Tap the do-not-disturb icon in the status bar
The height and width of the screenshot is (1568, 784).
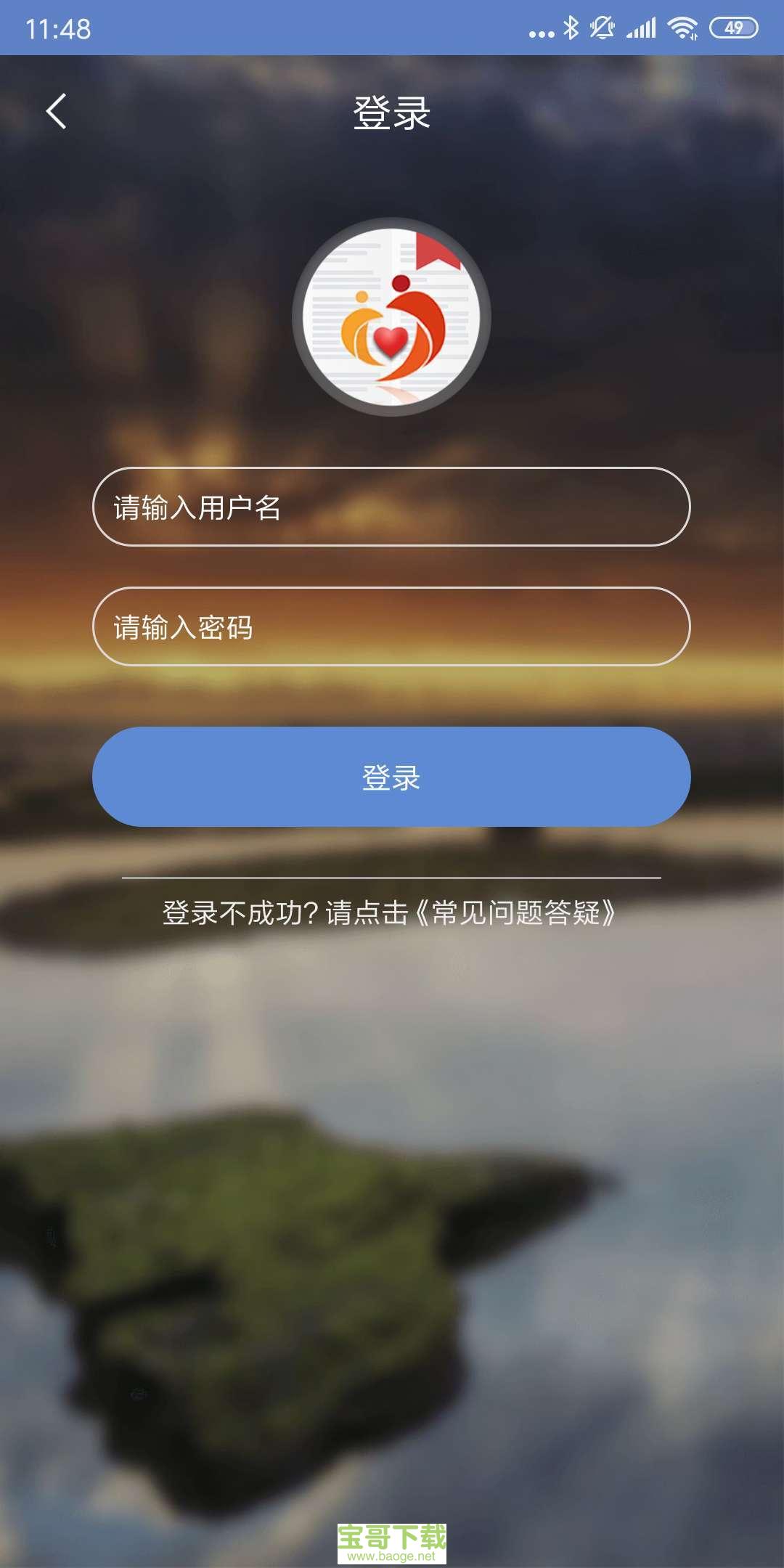tap(603, 28)
